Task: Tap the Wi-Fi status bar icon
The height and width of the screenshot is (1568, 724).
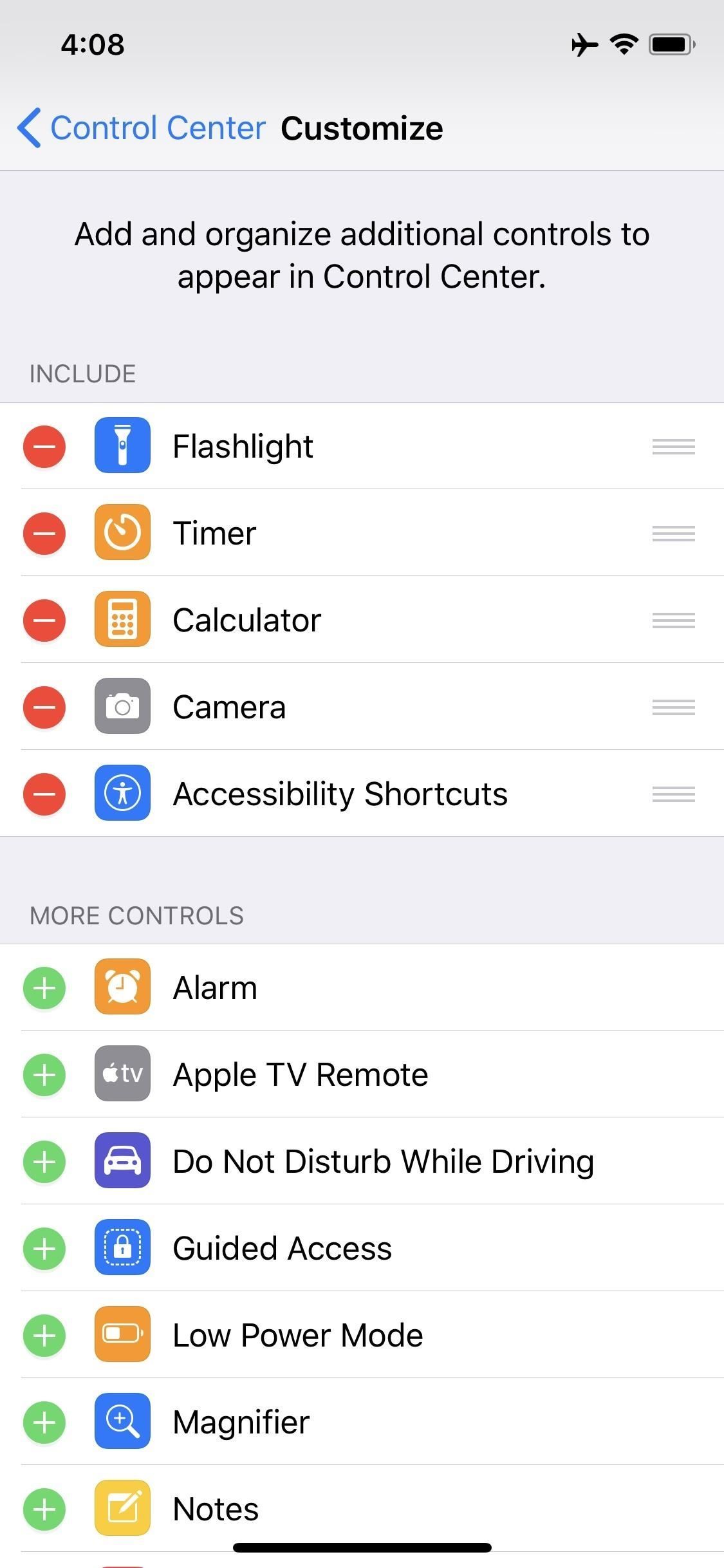Action: (622, 44)
